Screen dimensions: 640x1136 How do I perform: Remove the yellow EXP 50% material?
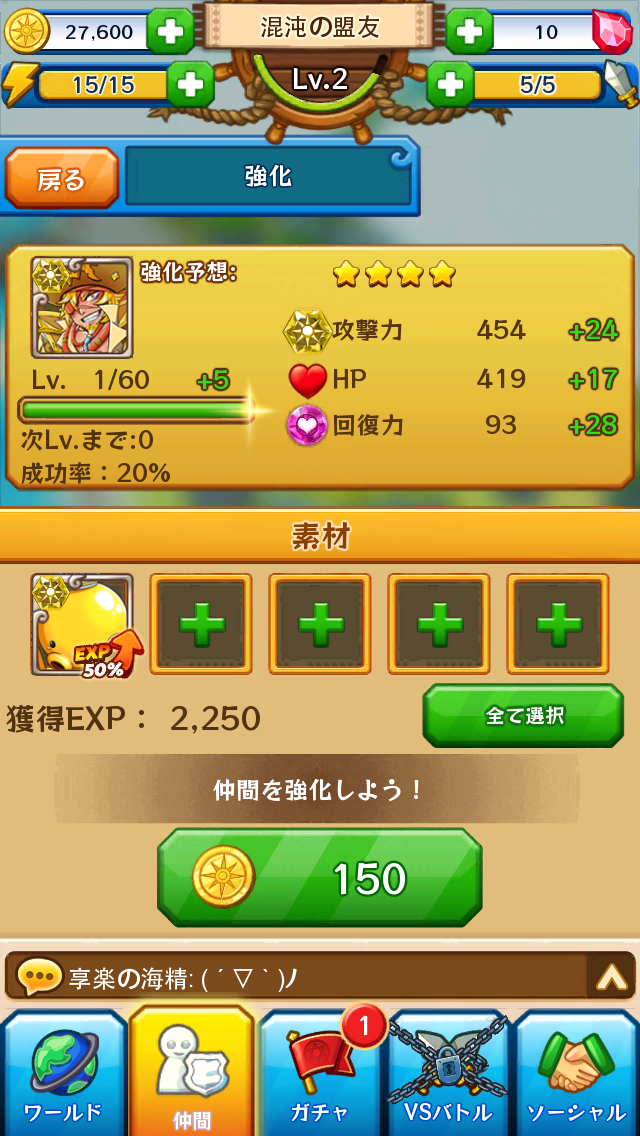click(x=82, y=624)
